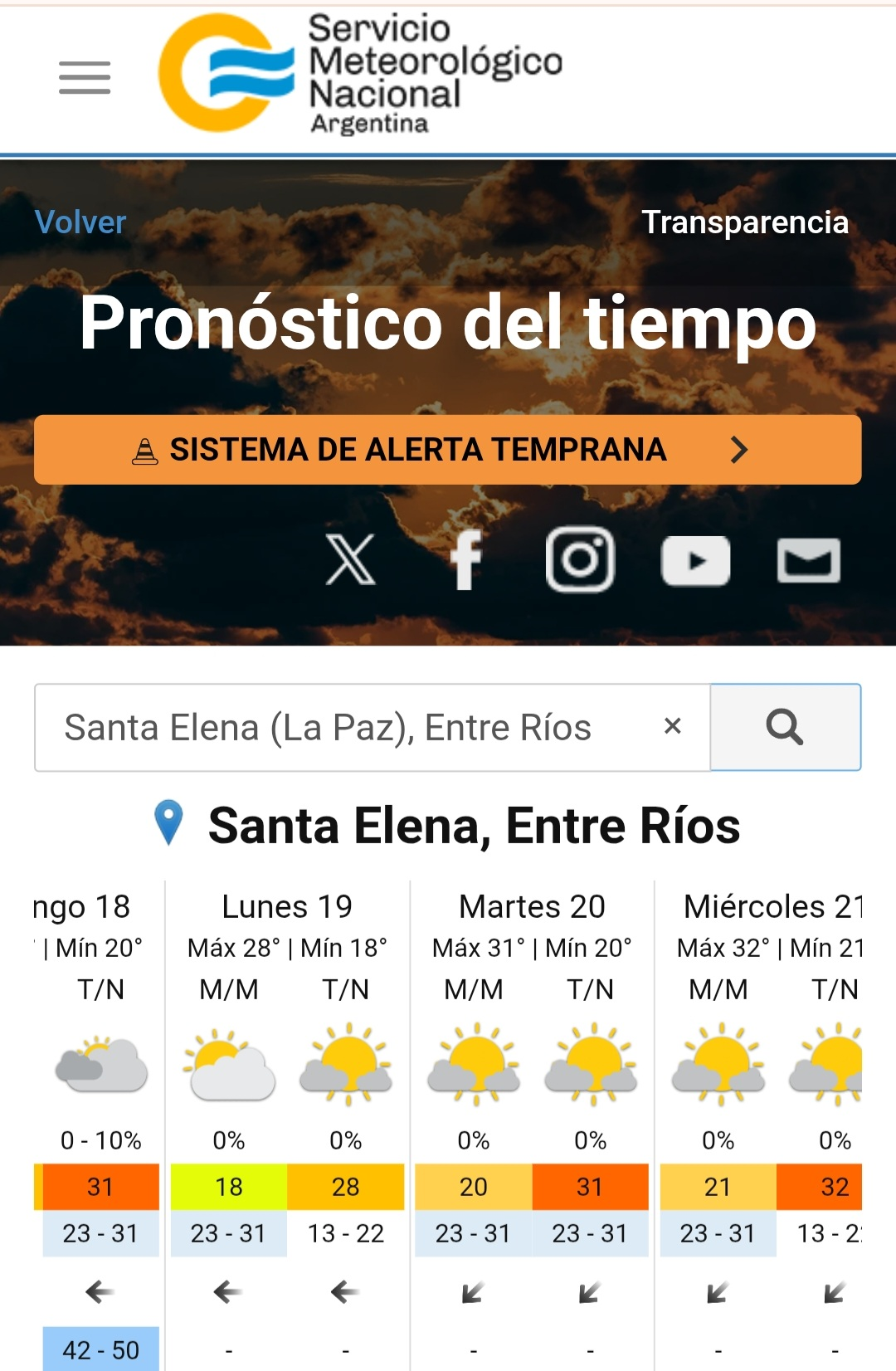Tap the Volver link
The width and height of the screenshot is (896, 1371).
(80, 222)
